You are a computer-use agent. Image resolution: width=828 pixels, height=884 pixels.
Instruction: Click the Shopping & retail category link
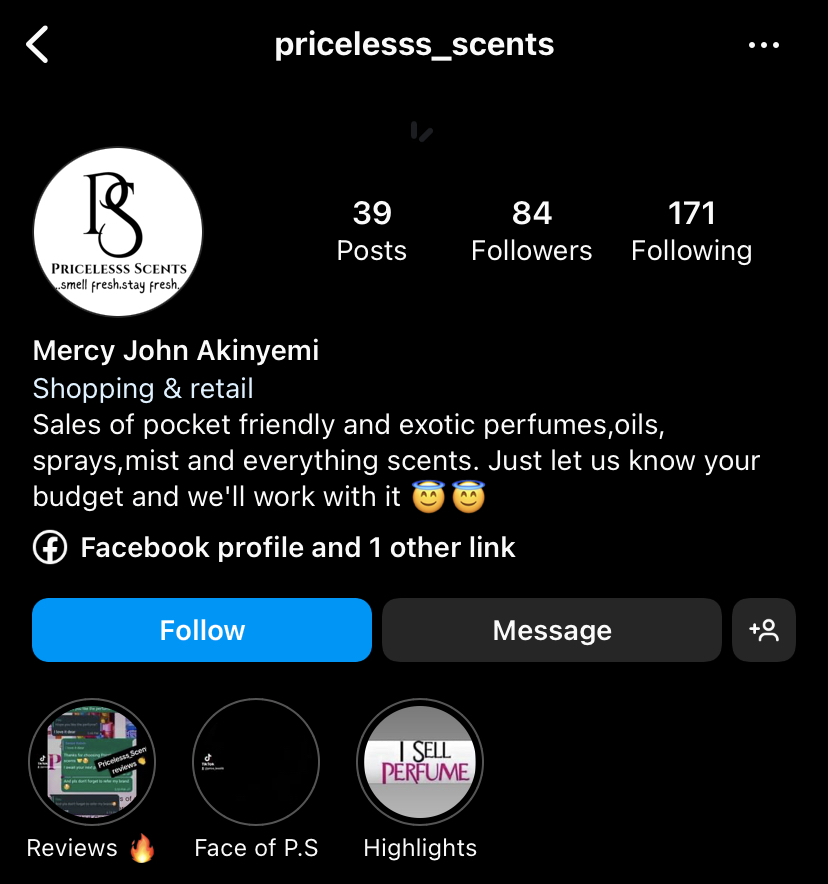[143, 388]
